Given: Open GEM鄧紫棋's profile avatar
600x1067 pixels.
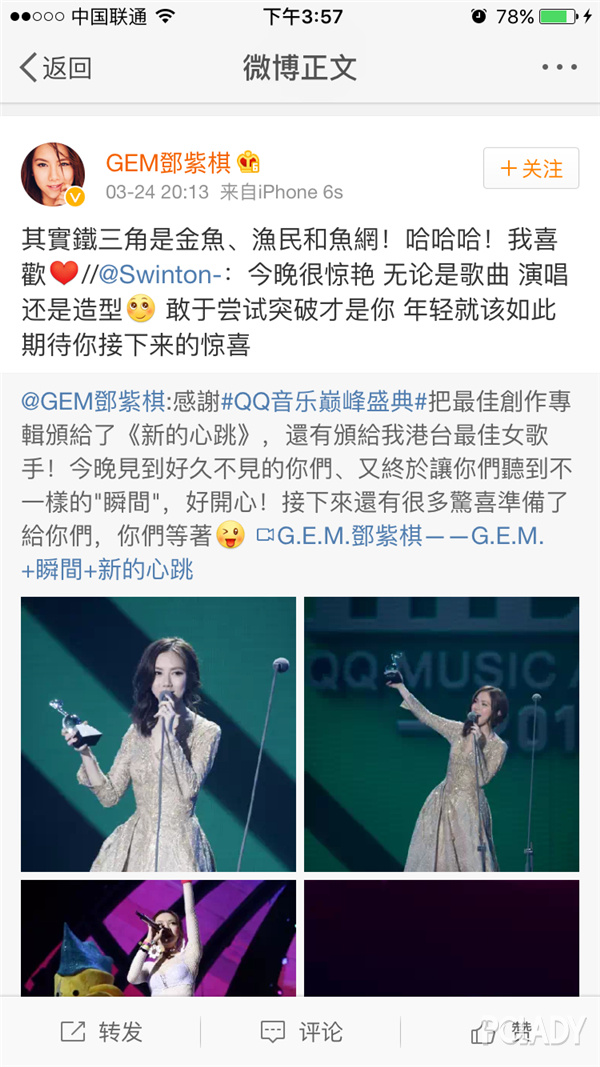Looking at the screenshot, I should click(52, 172).
